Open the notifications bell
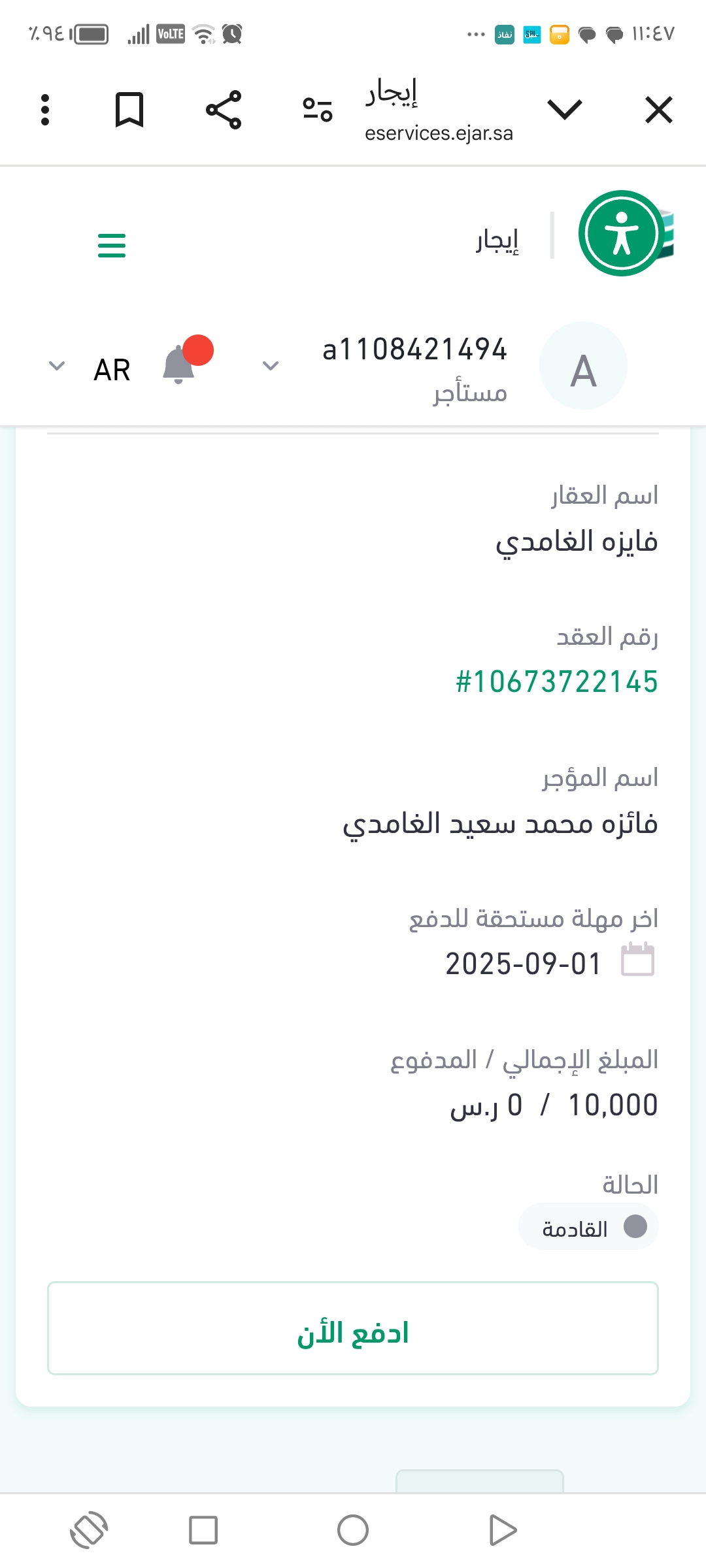This screenshot has width=706, height=1568. tap(179, 366)
